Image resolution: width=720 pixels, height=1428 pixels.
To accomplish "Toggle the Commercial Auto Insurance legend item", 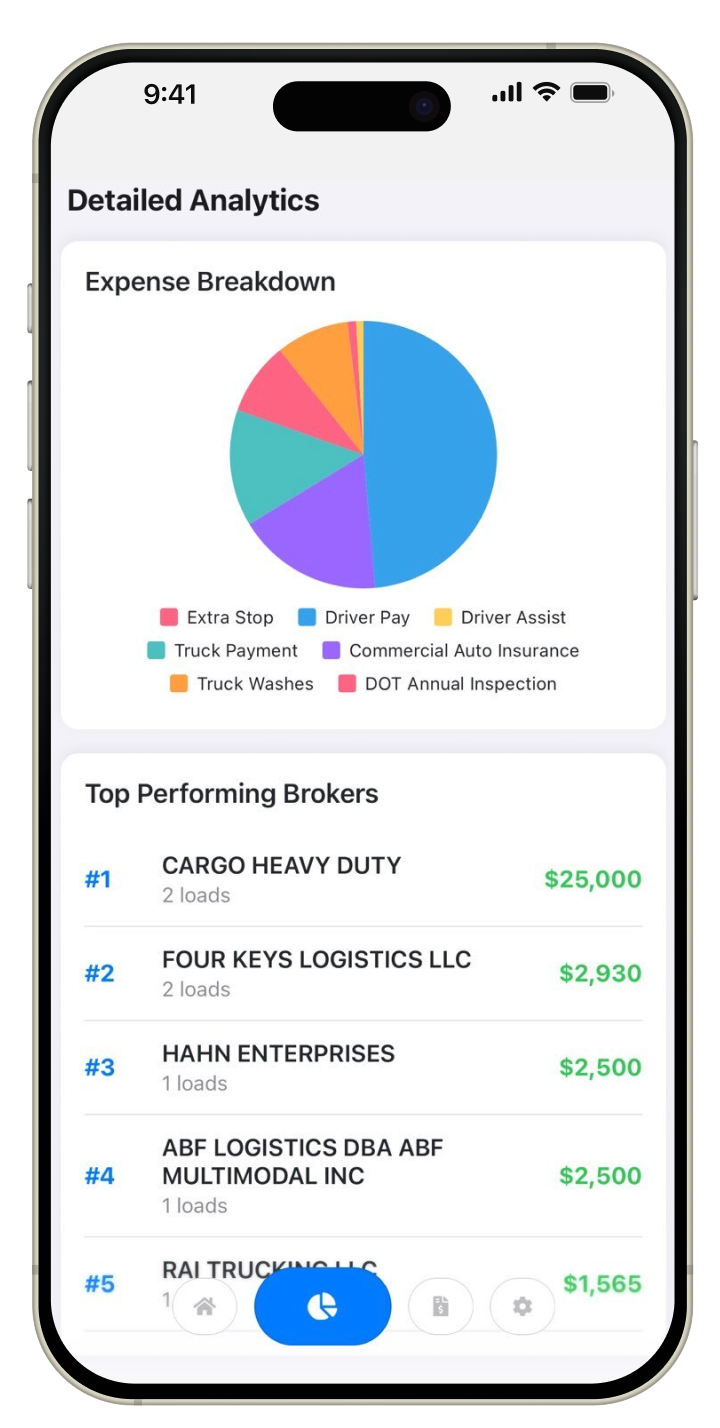I will [451, 650].
